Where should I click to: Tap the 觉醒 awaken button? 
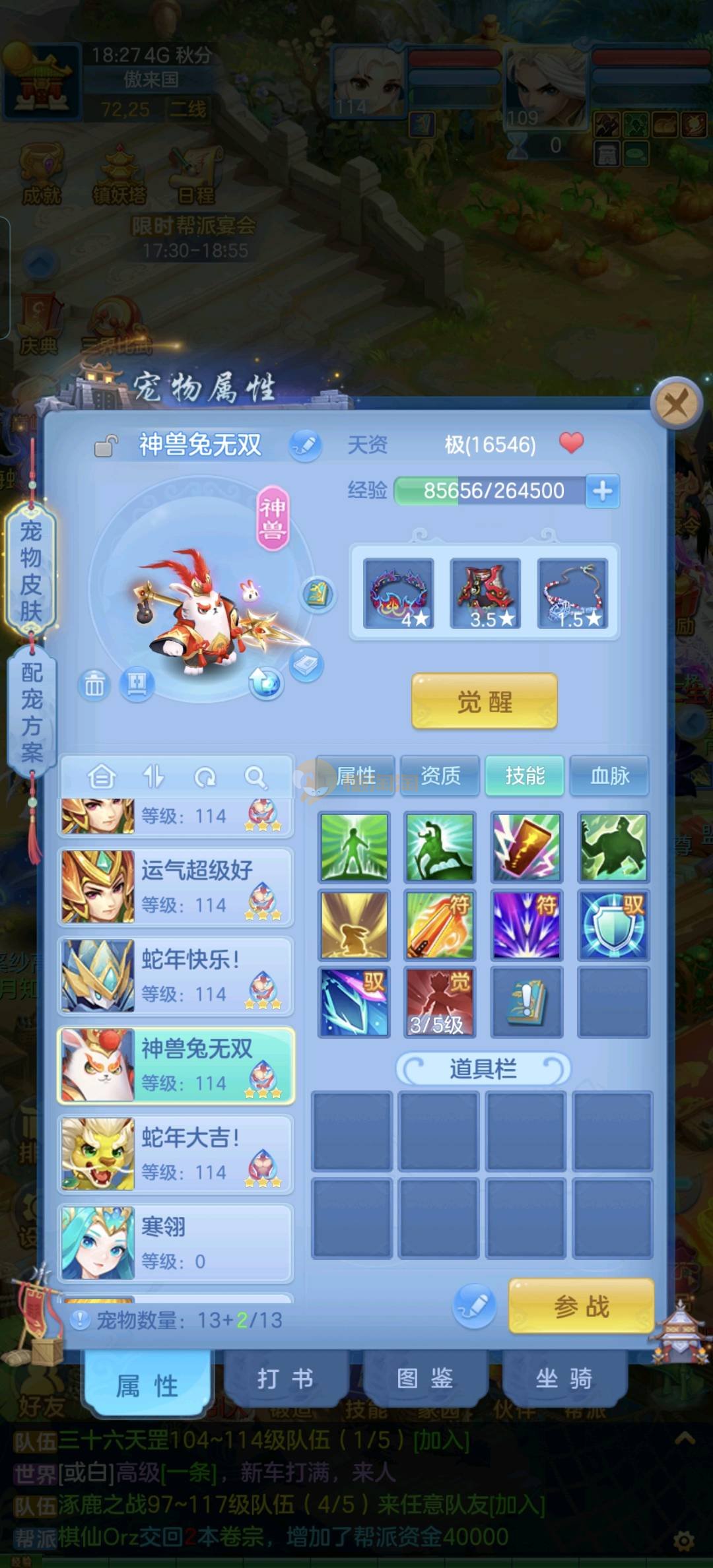(x=485, y=702)
